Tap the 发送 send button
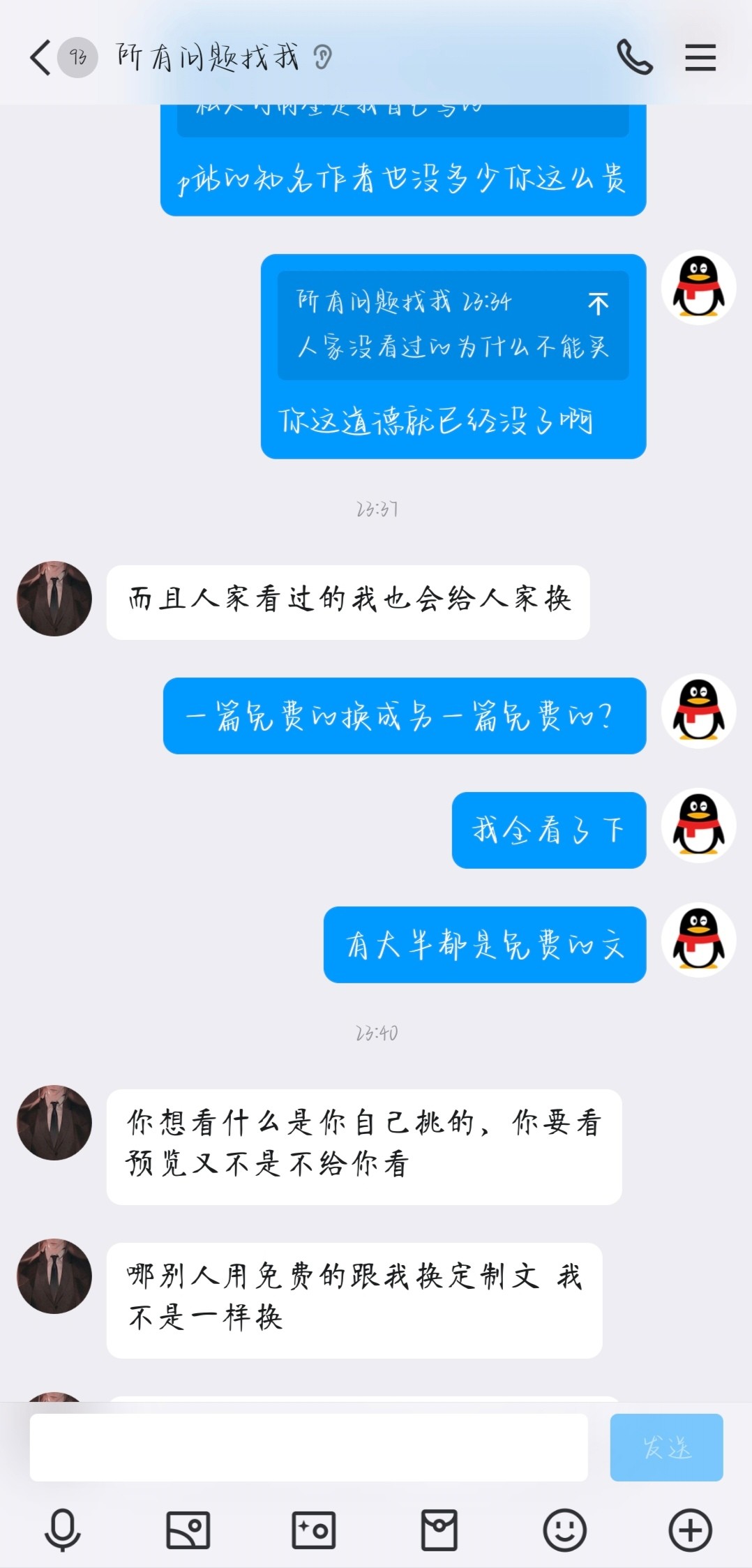The image size is (752, 1568). coord(666,1447)
